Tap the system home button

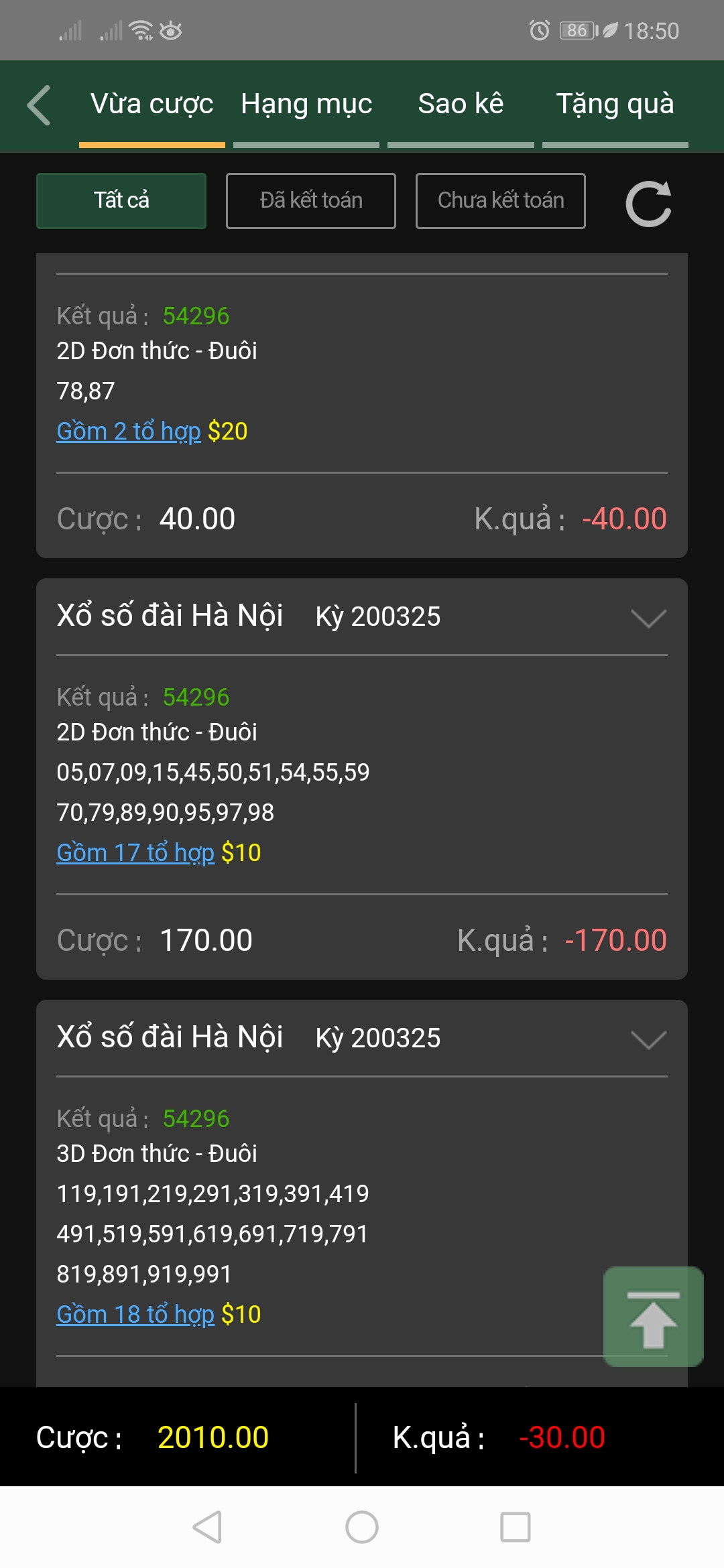click(x=362, y=1527)
